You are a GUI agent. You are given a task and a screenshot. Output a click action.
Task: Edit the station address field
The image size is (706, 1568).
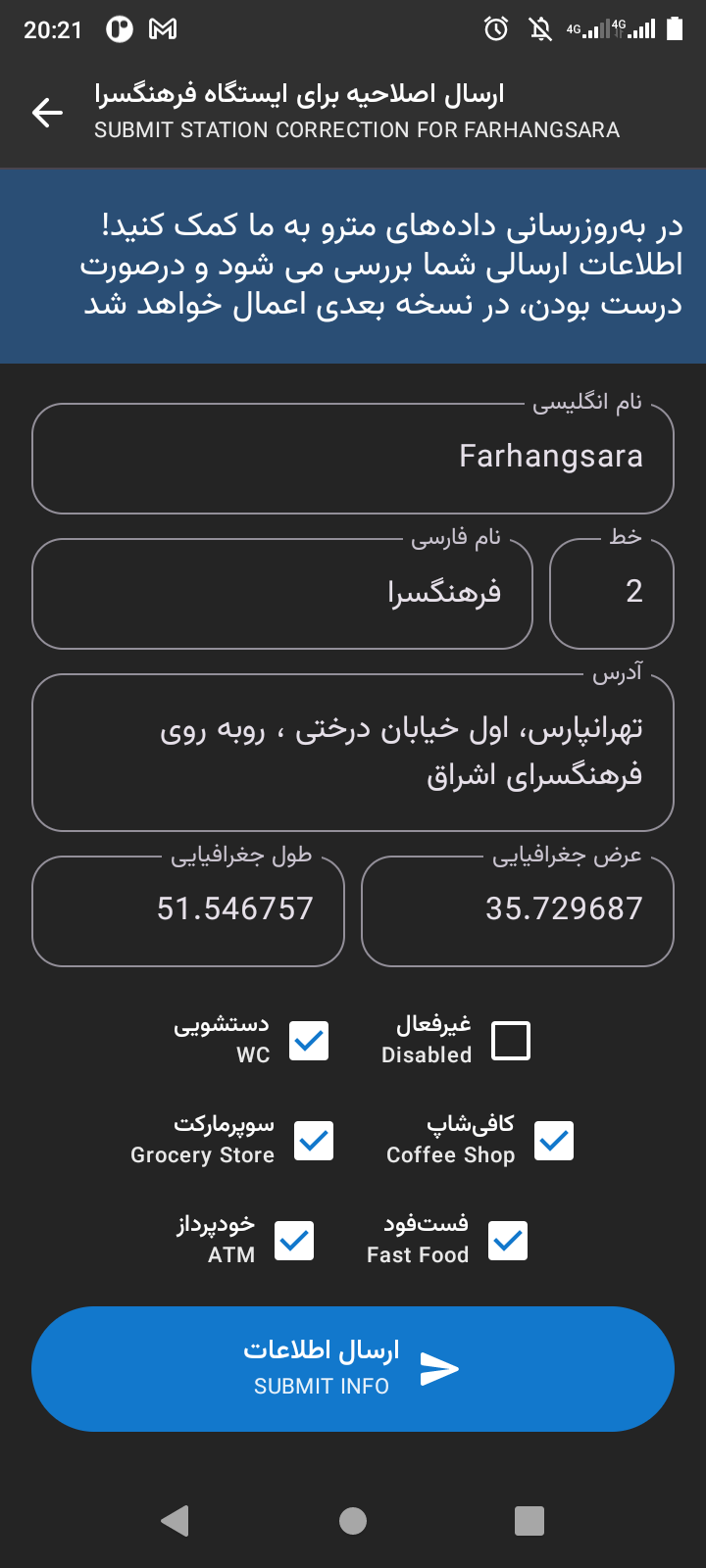coord(353,752)
